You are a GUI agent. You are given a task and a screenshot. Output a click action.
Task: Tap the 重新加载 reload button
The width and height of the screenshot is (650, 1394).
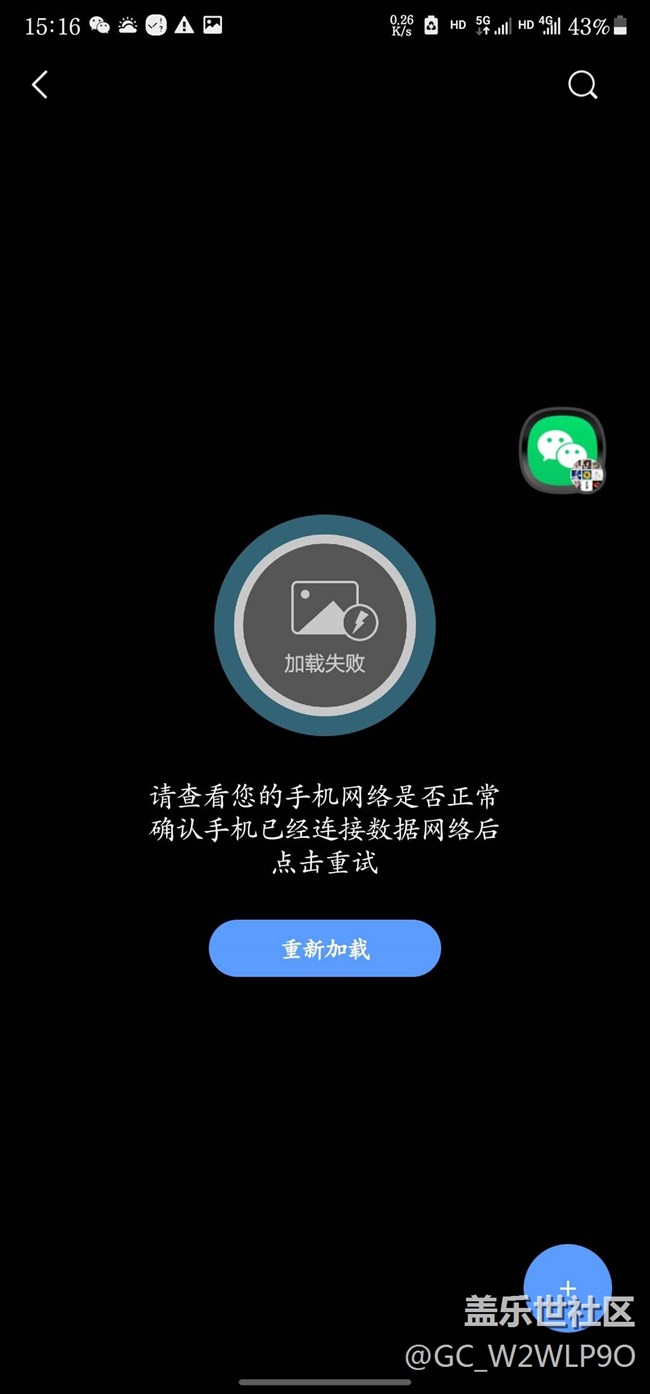(324, 948)
